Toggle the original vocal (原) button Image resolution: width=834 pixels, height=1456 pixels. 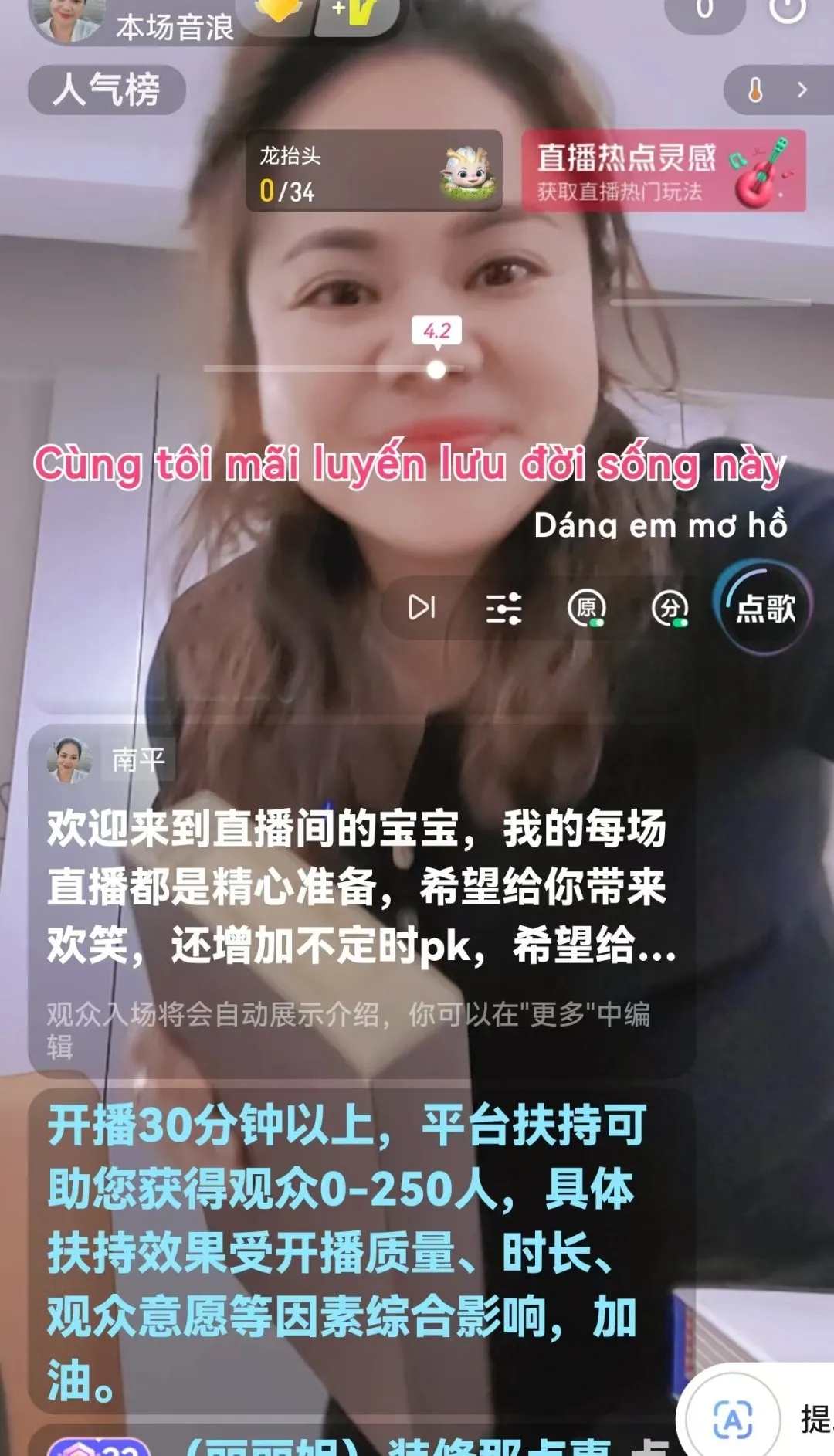586,608
